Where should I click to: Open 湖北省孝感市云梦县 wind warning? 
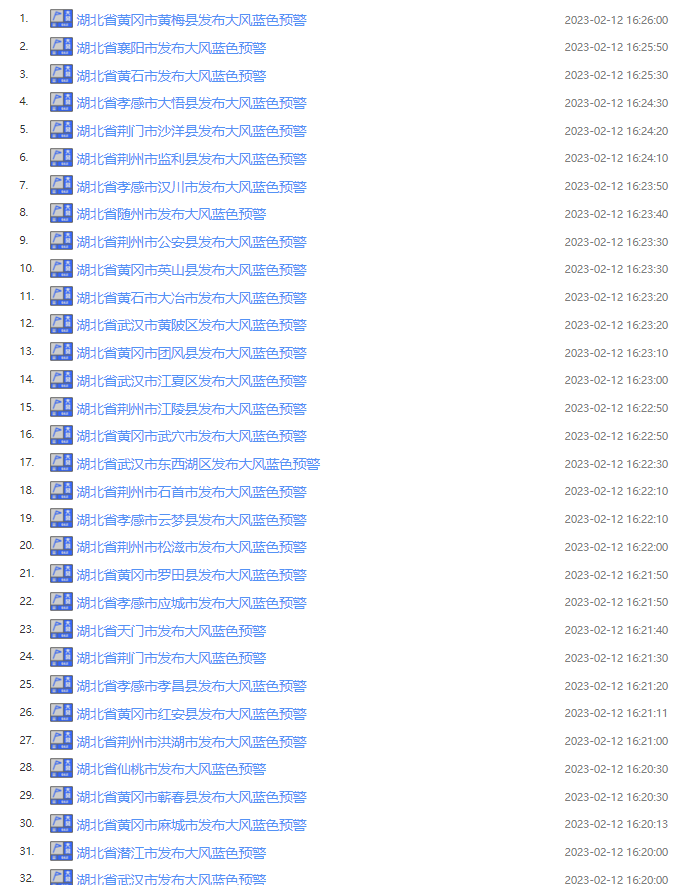point(191,520)
